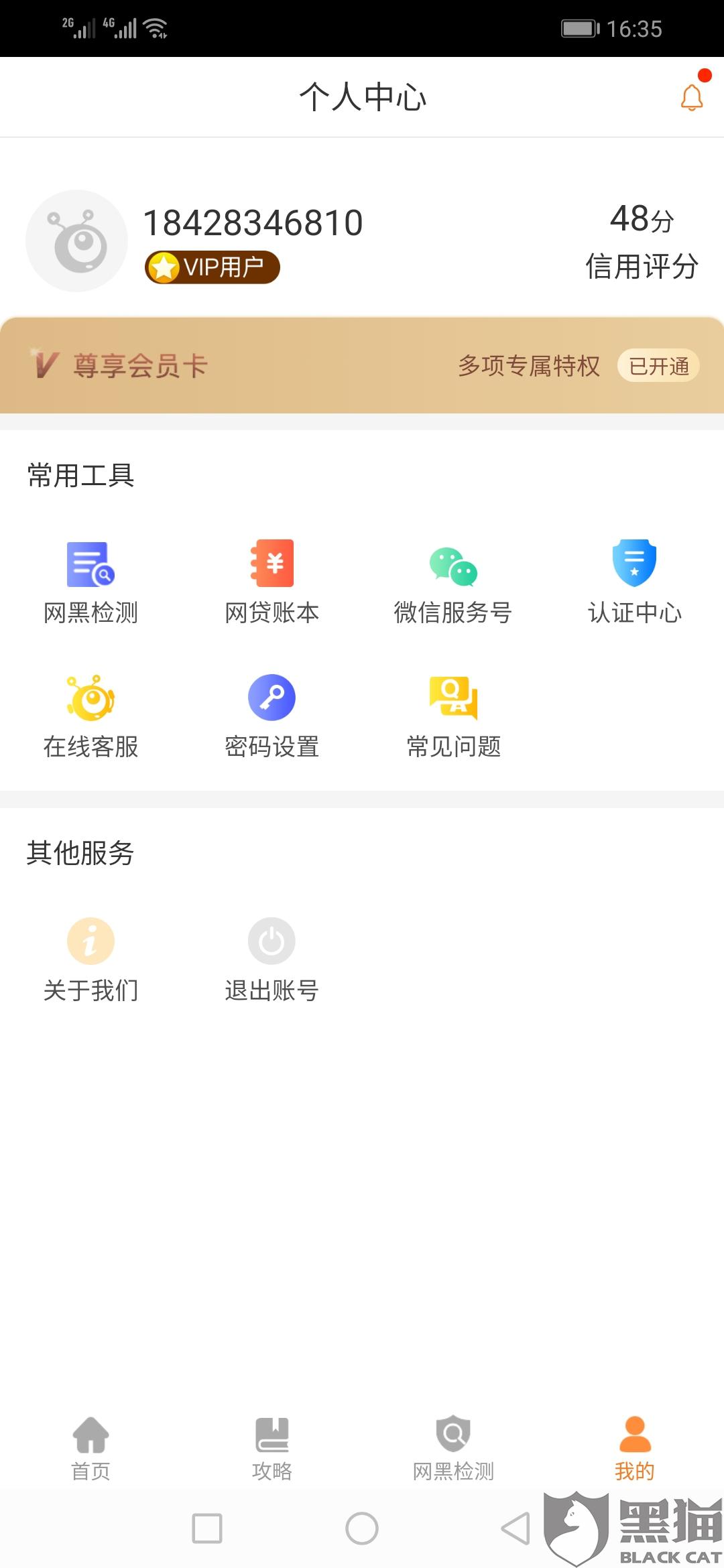Open the notifications bell
Screen dimensions: 724x1568
pyautogui.click(x=692, y=97)
